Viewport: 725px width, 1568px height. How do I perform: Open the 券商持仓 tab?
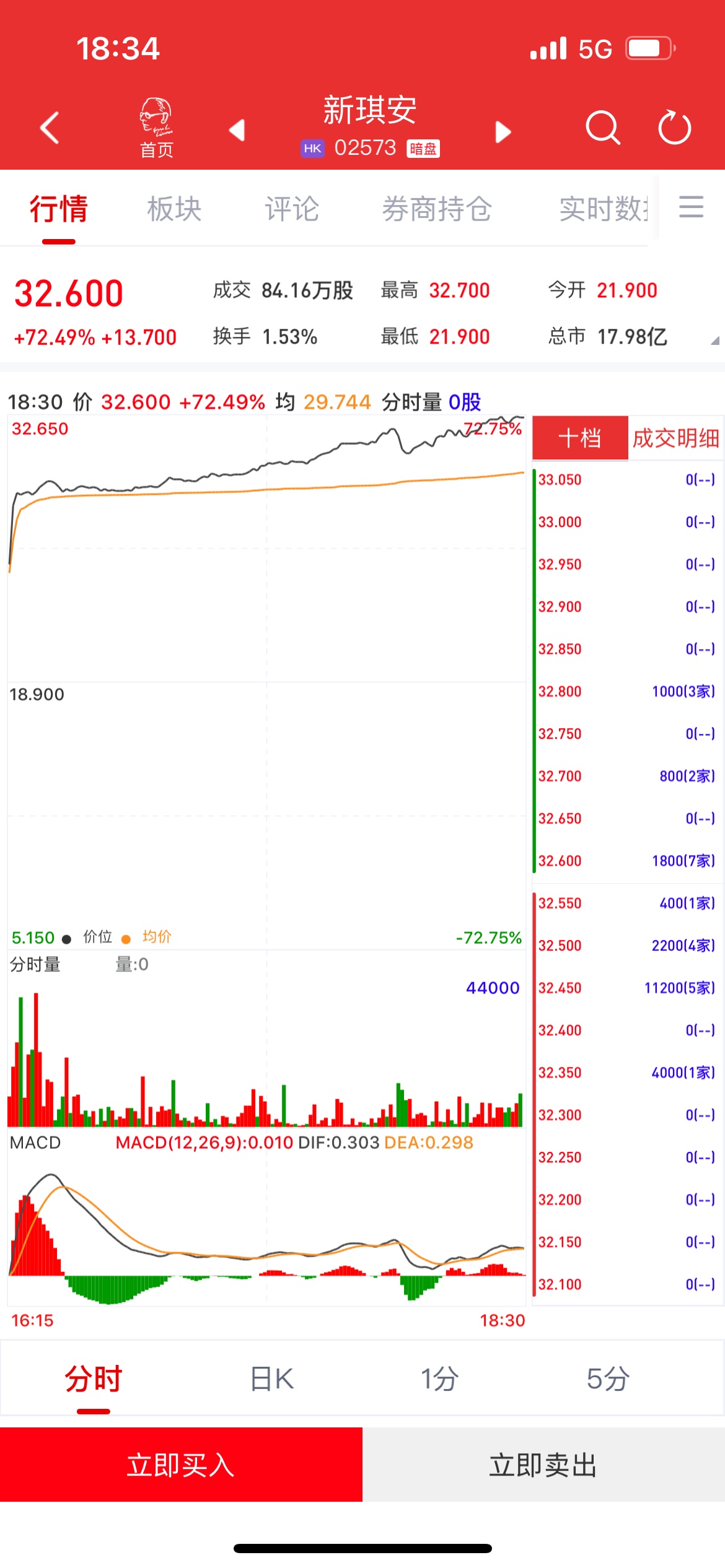(437, 209)
